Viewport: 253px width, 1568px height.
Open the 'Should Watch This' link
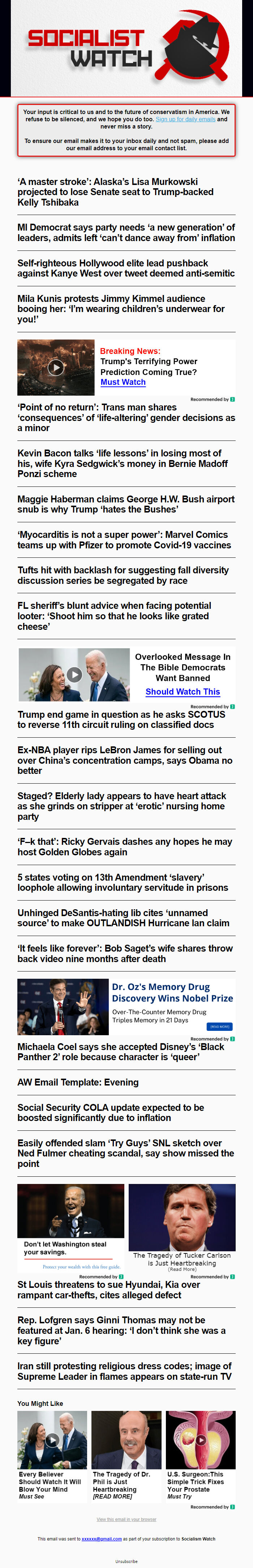(183, 691)
